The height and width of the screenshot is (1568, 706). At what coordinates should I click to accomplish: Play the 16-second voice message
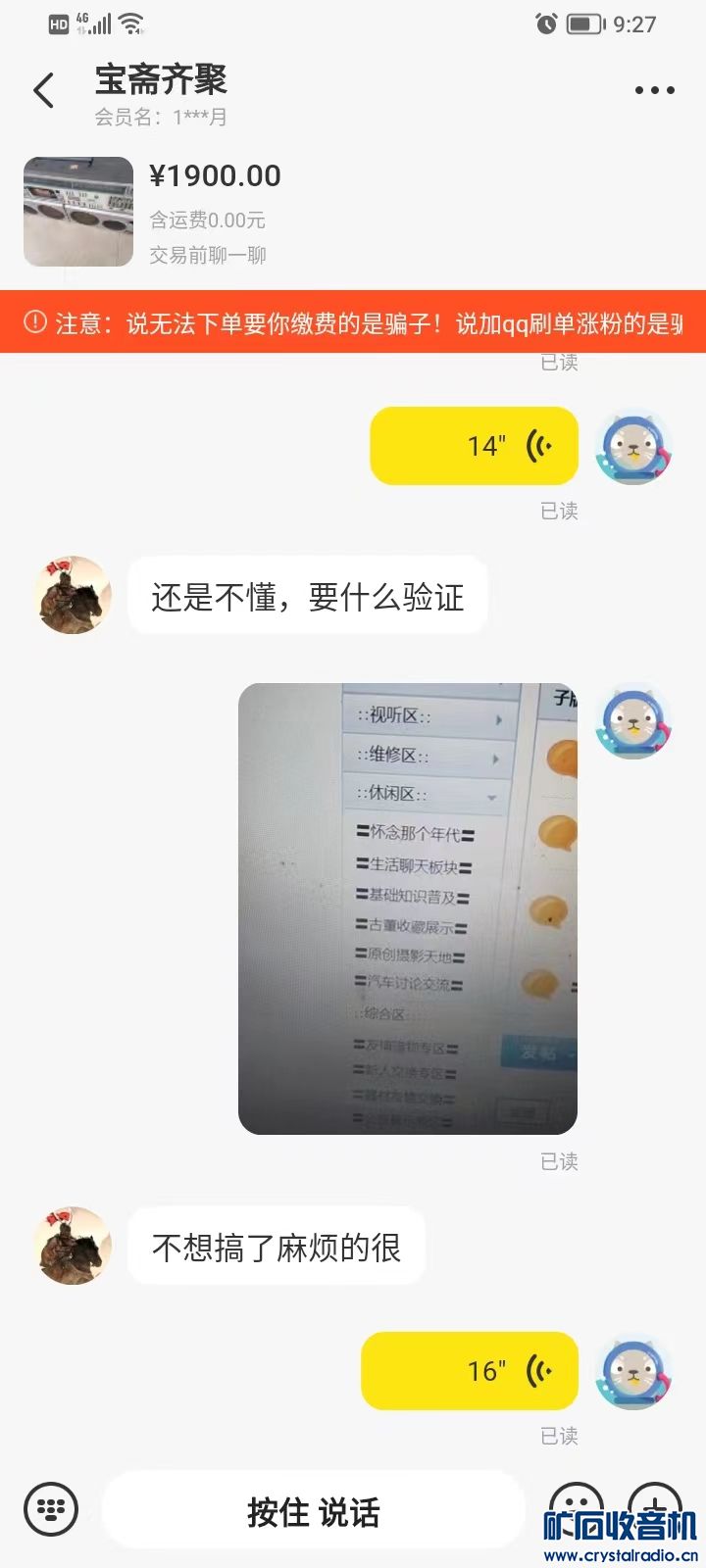(x=470, y=1370)
